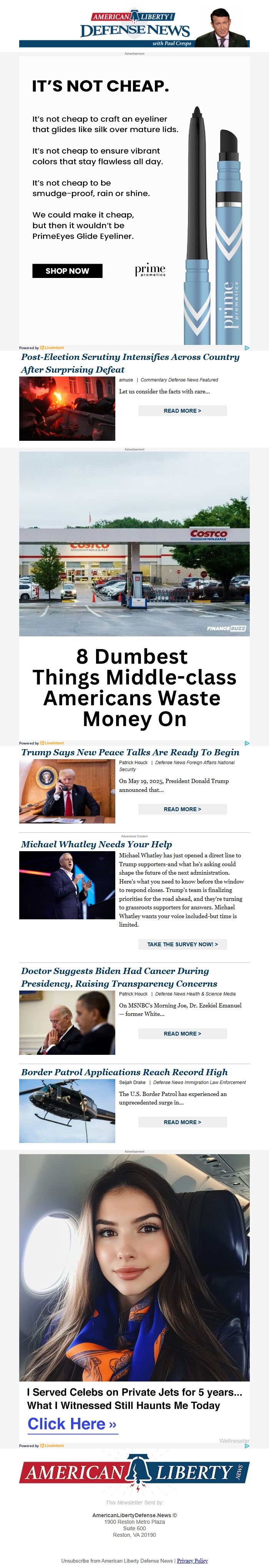Take the survey now
The height and width of the screenshot is (1568, 269).
click(x=182, y=944)
